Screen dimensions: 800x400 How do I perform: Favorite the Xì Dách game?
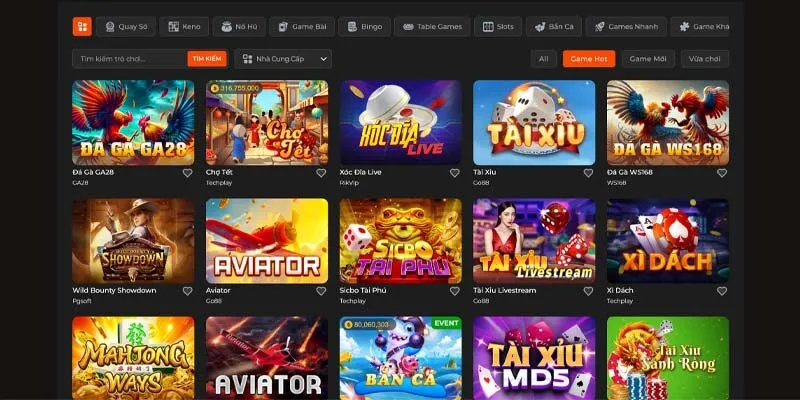[x=722, y=291]
